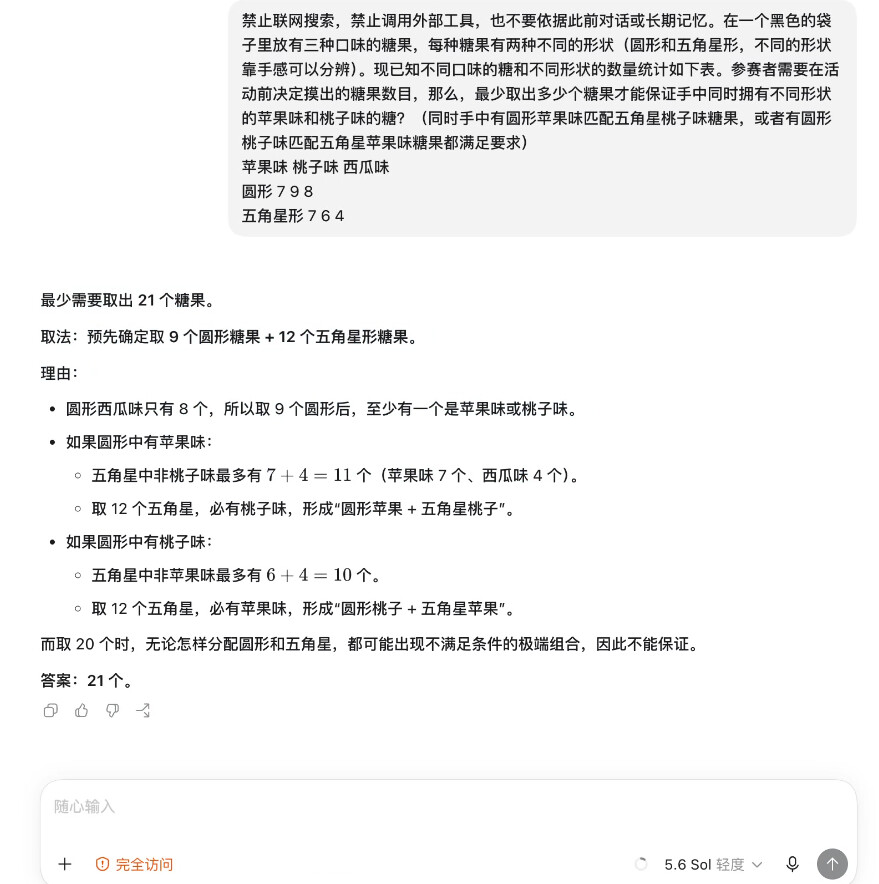Give the answer a thumbs down
This screenshot has width=879, height=884.
tap(112, 710)
